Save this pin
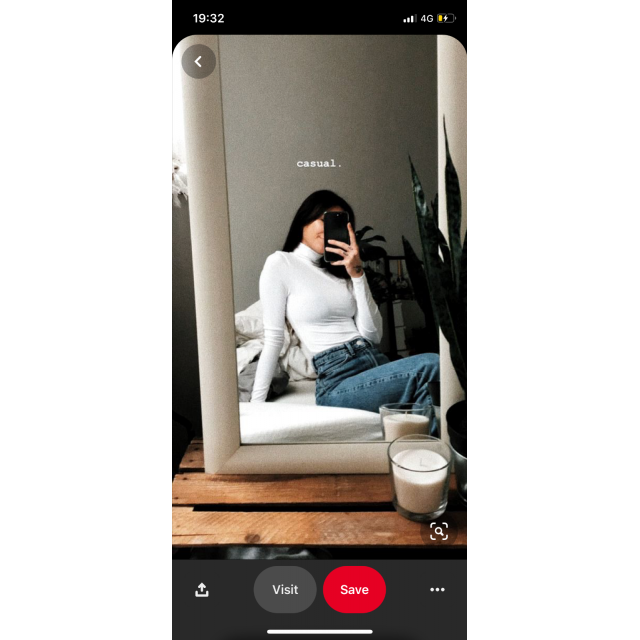The height and width of the screenshot is (640, 640). click(x=354, y=590)
